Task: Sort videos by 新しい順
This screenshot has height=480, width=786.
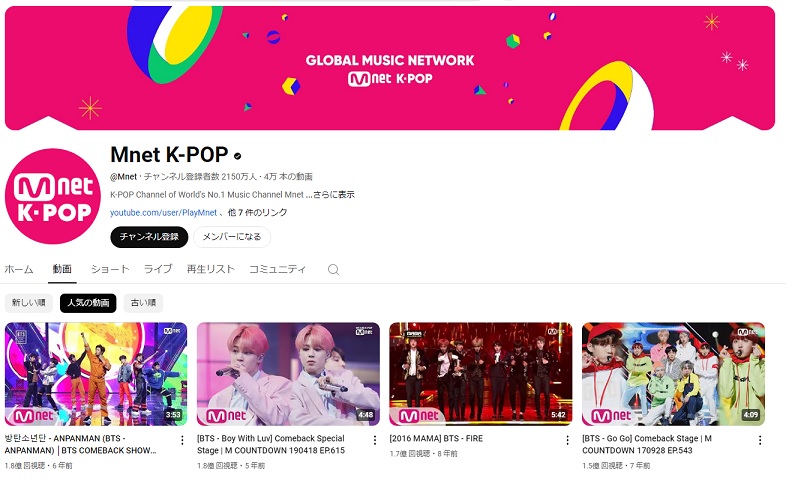Action: (x=29, y=303)
